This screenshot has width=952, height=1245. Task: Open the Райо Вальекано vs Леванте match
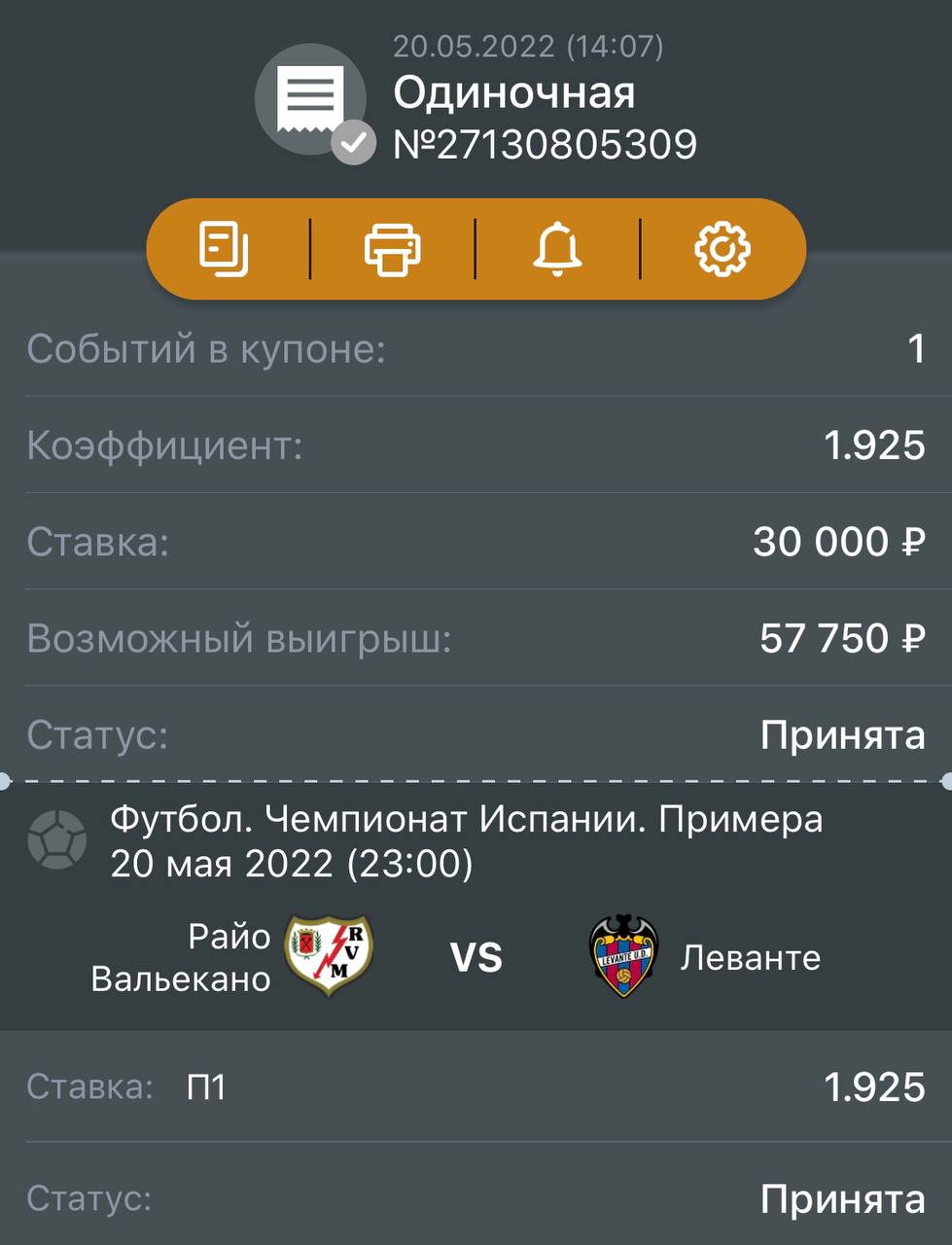(476, 957)
